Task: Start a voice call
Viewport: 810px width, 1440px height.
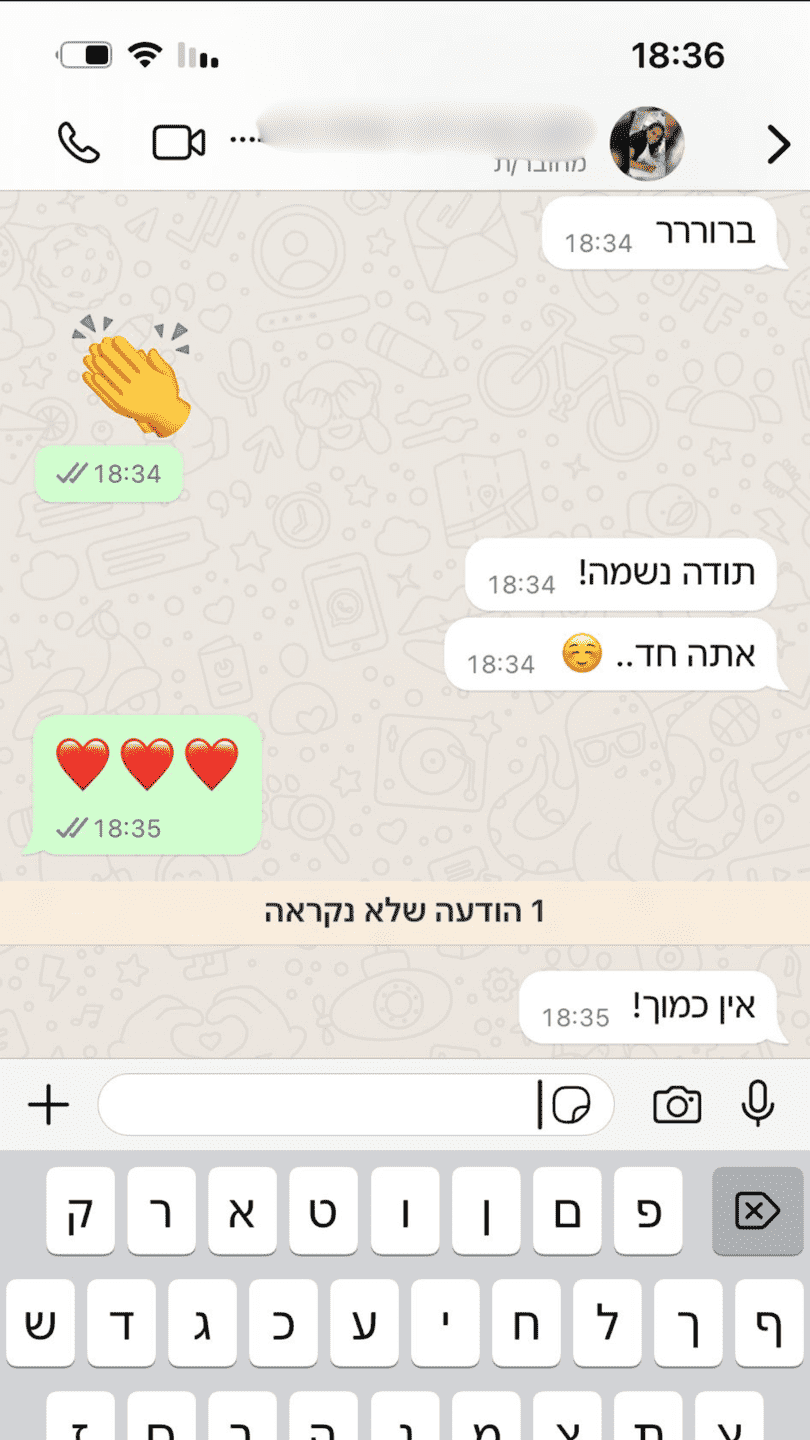Action: tap(78, 143)
